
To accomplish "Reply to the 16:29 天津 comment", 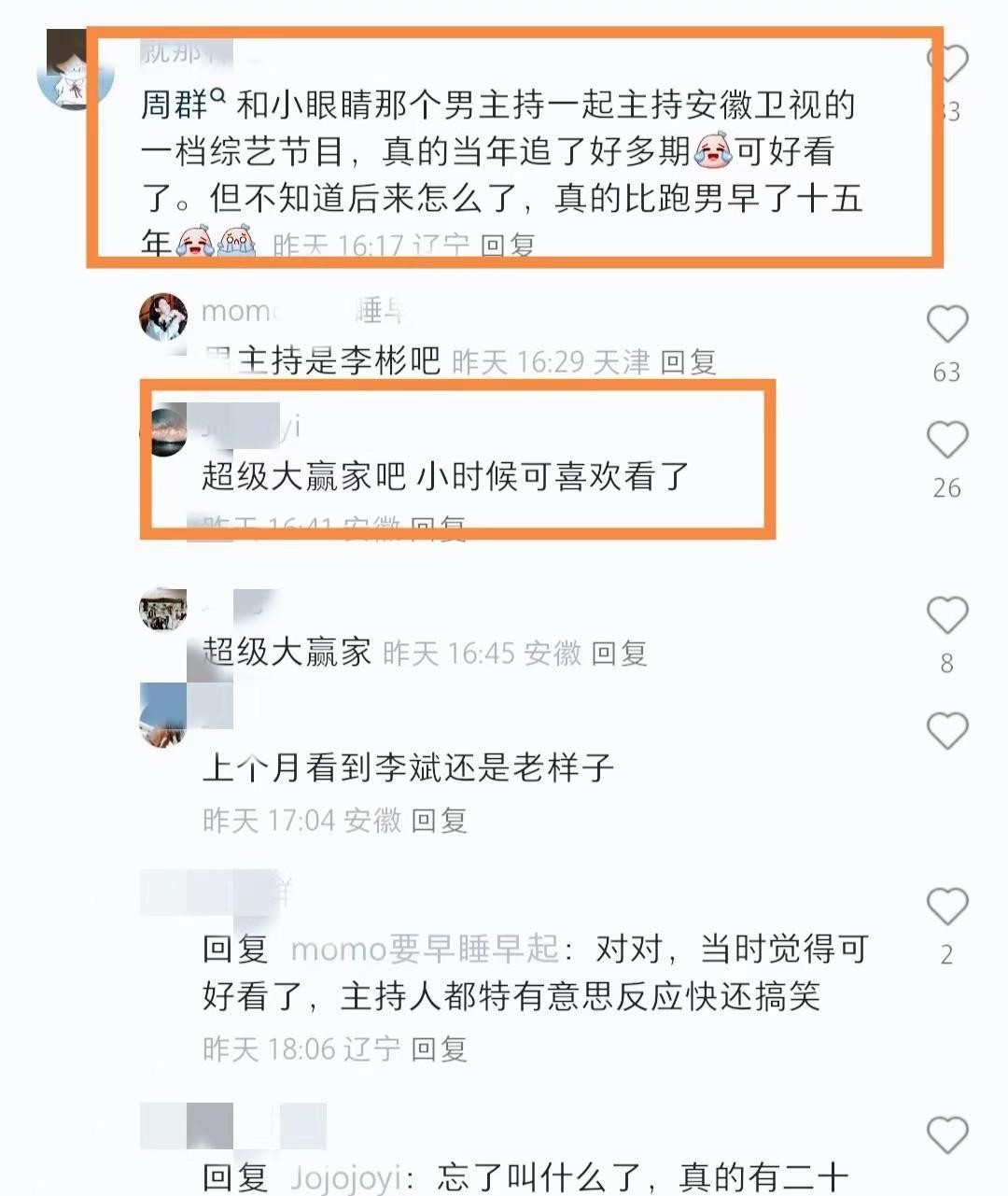I will [688, 361].
